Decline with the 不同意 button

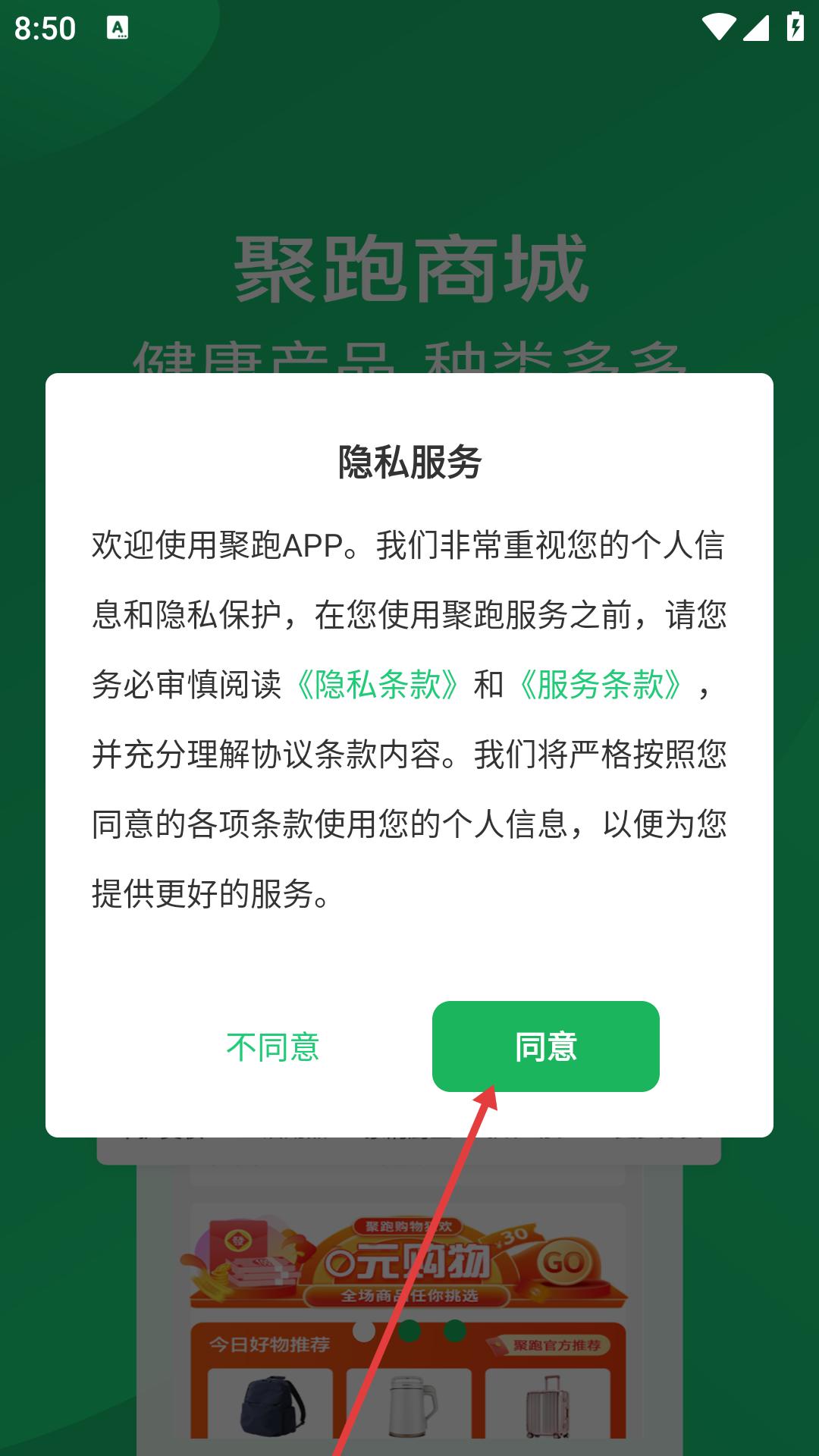click(x=273, y=1047)
